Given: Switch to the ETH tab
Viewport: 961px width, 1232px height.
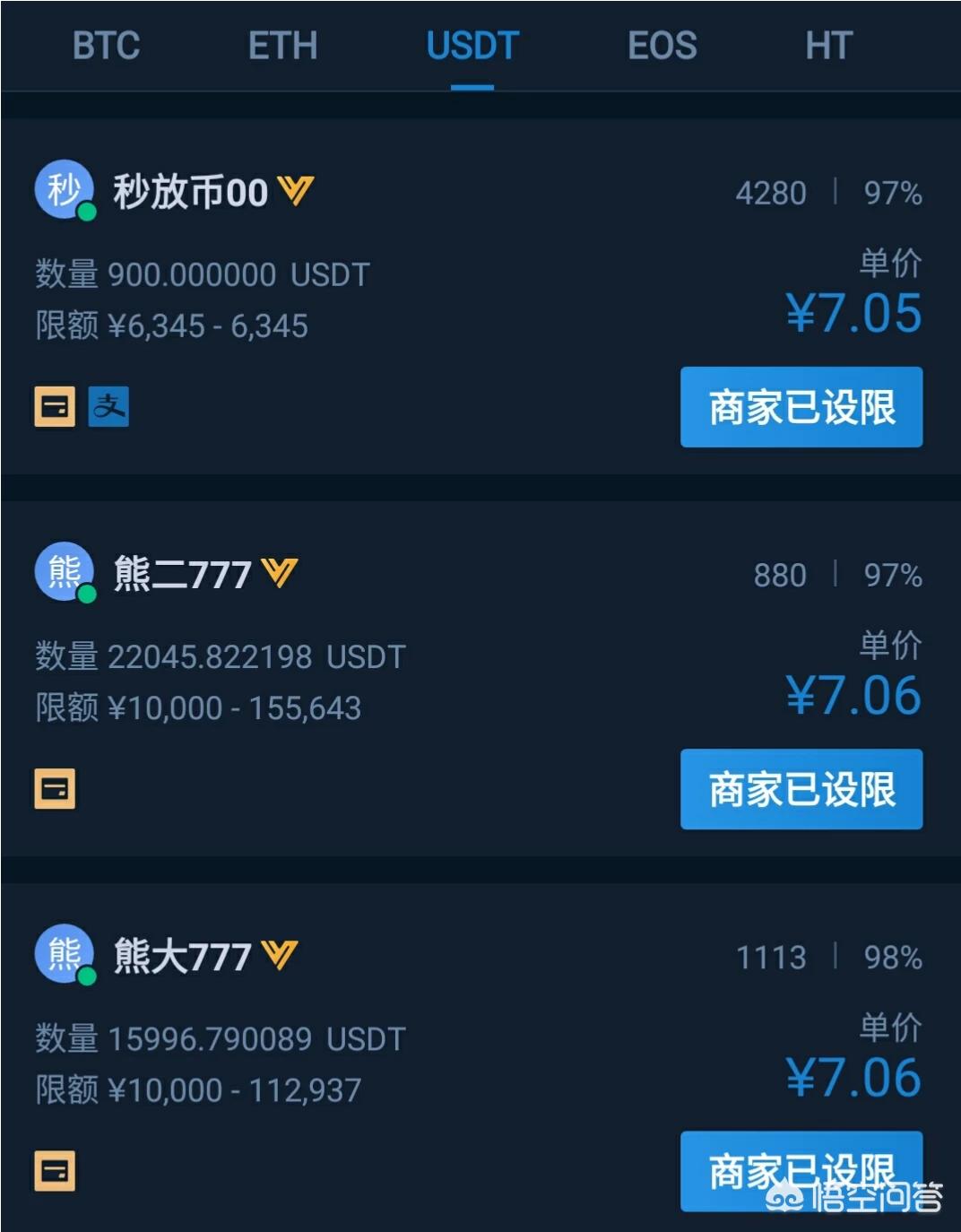Looking at the screenshot, I should click(282, 46).
